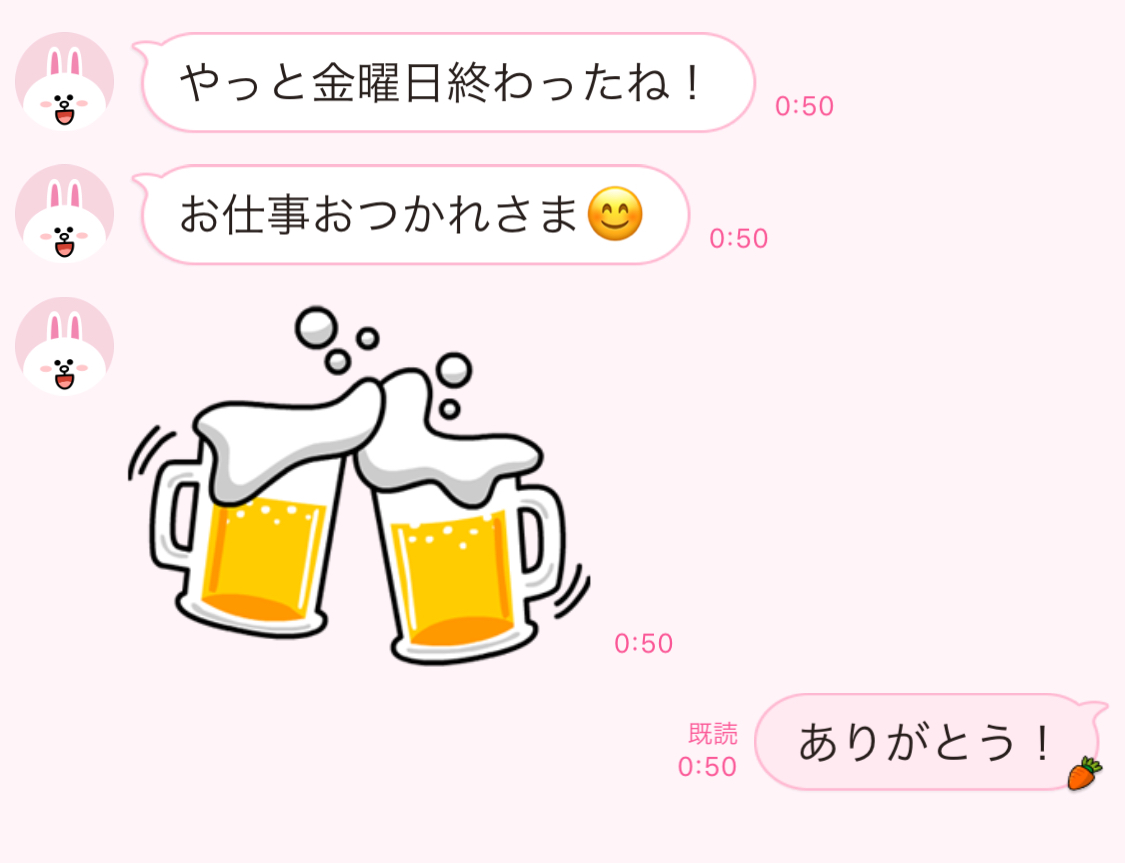Screen dimensions: 1125x863
Task: Tap the rabbit avatar beside お仕事おつかれさま
Action: click(64, 214)
